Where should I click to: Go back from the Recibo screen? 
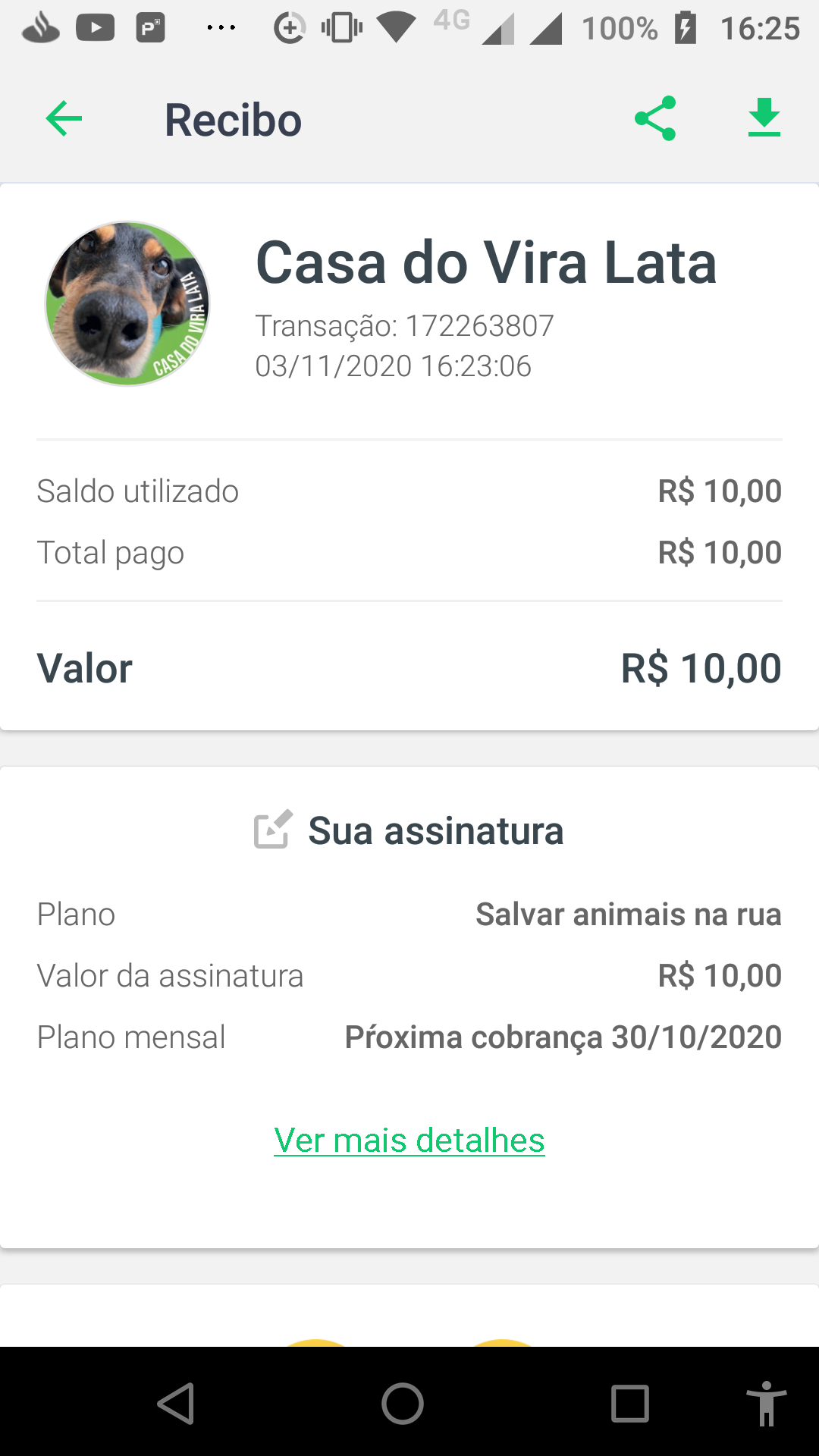coord(64,119)
